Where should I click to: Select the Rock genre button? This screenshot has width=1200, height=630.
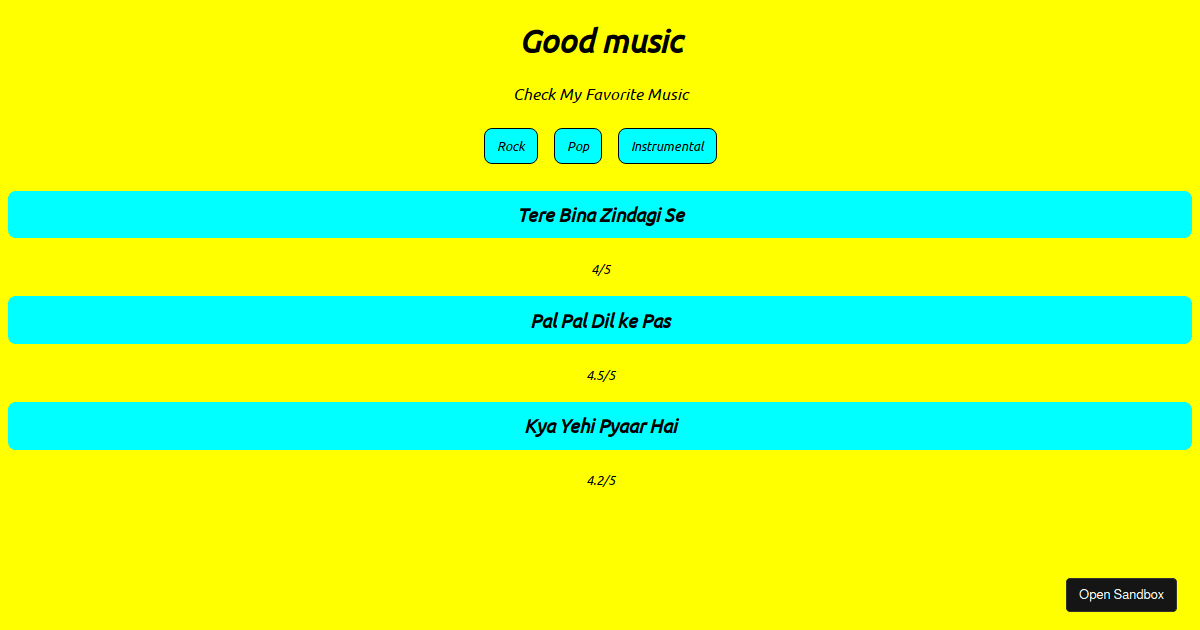[511, 146]
